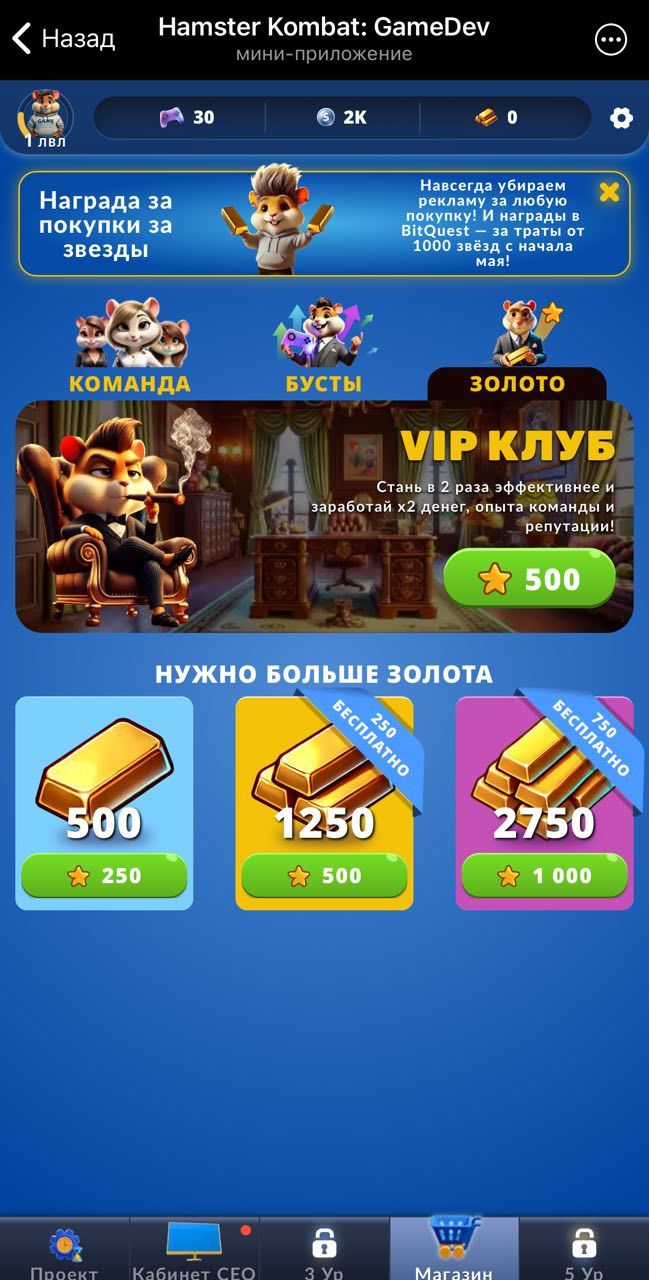Go back with the Назад button
This screenshot has width=649, height=1280.
tap(62, 39)
